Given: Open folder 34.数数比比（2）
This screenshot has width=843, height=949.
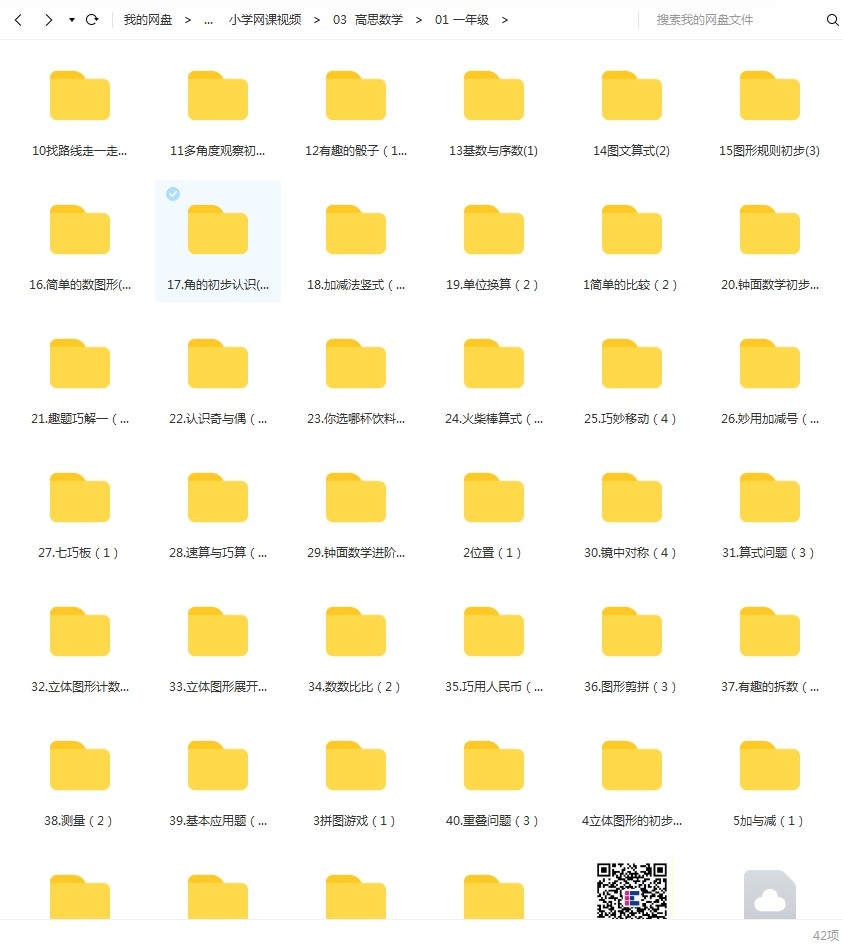Looking at the screenshot, I should tap(356, 633).
